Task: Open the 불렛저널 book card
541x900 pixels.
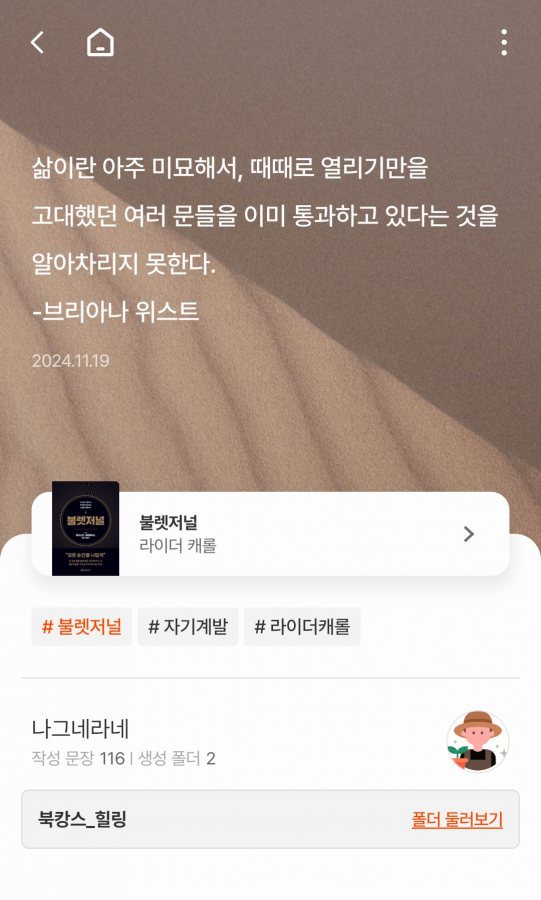Action: (x=270, y=534)
